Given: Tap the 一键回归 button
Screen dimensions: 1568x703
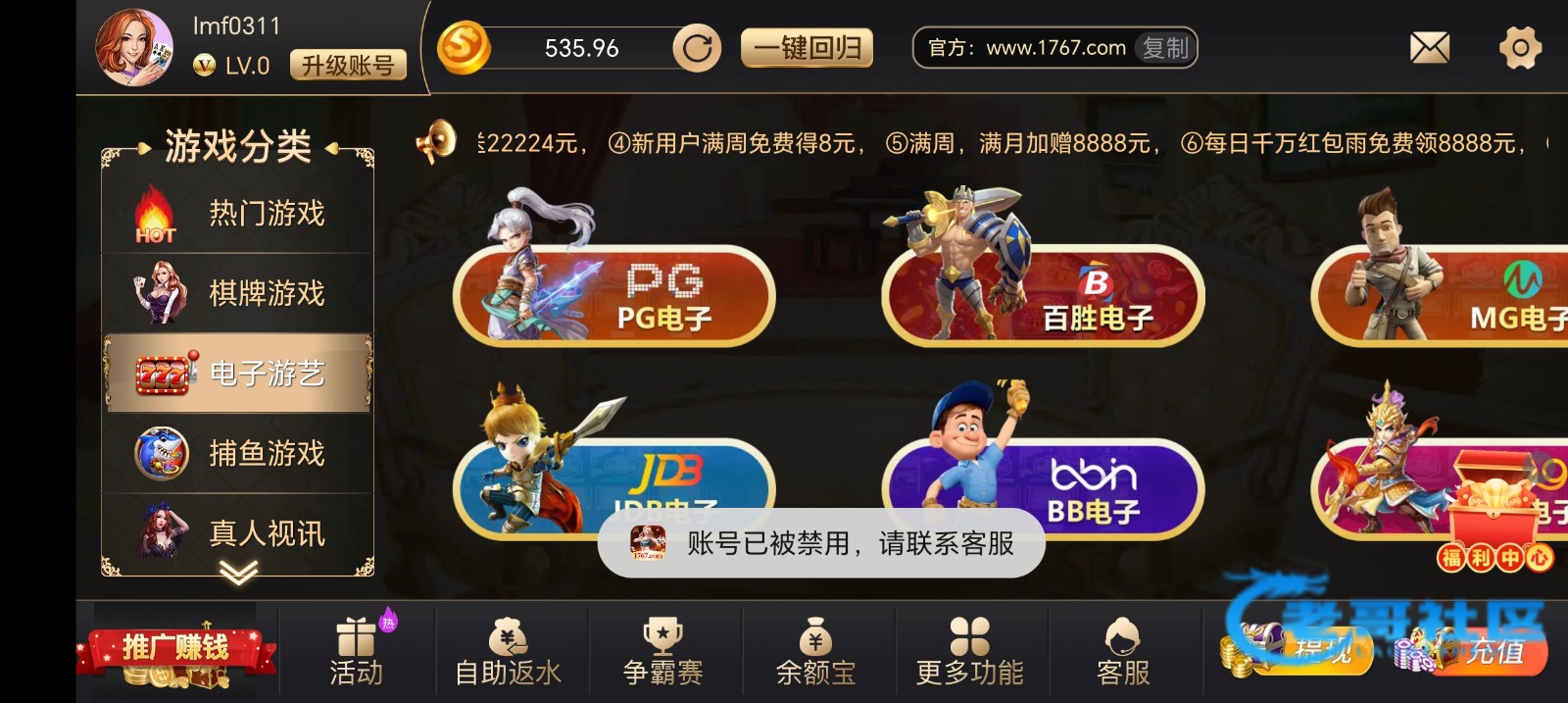Looking at the screenshot, I should click(x=807, y=48).
